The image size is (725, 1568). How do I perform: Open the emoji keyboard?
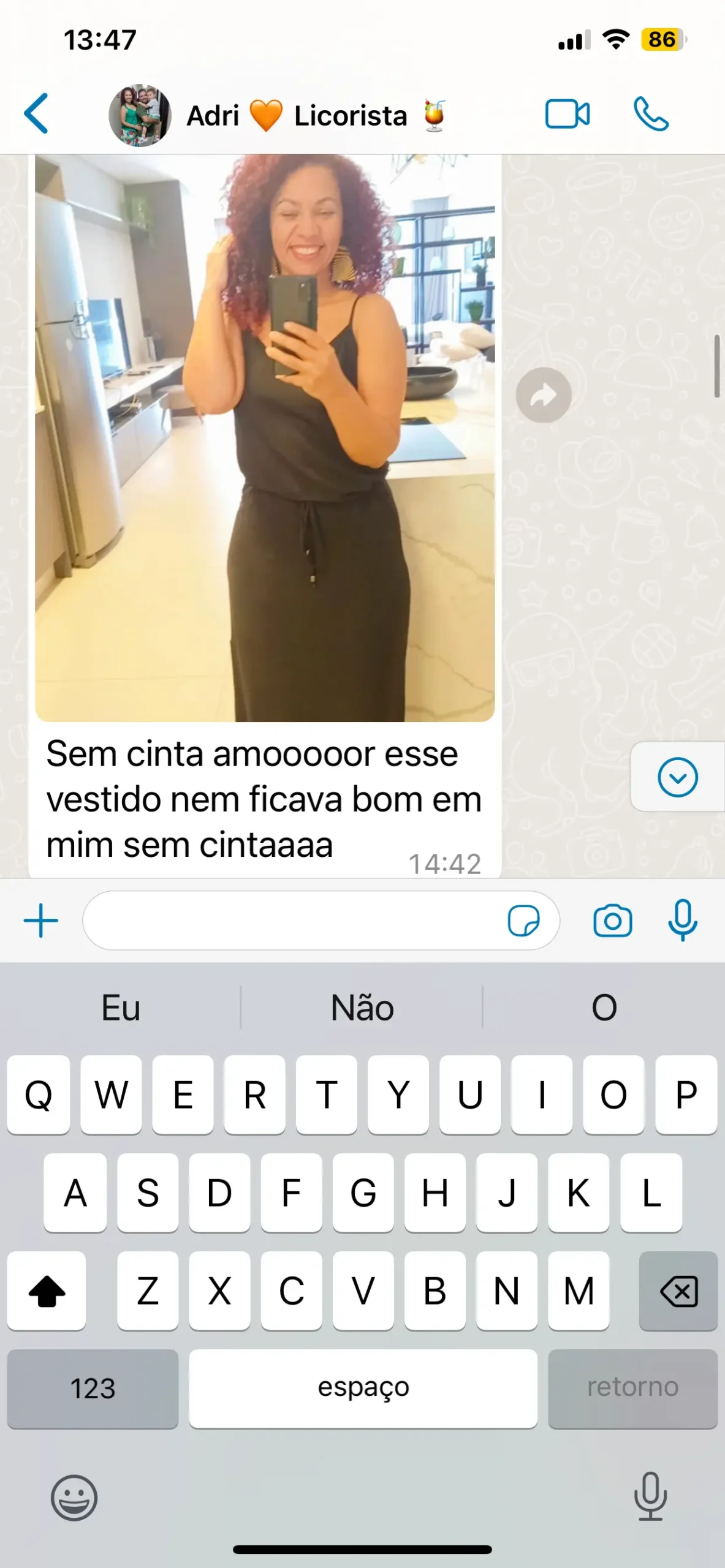click(x=74, y=1498)
